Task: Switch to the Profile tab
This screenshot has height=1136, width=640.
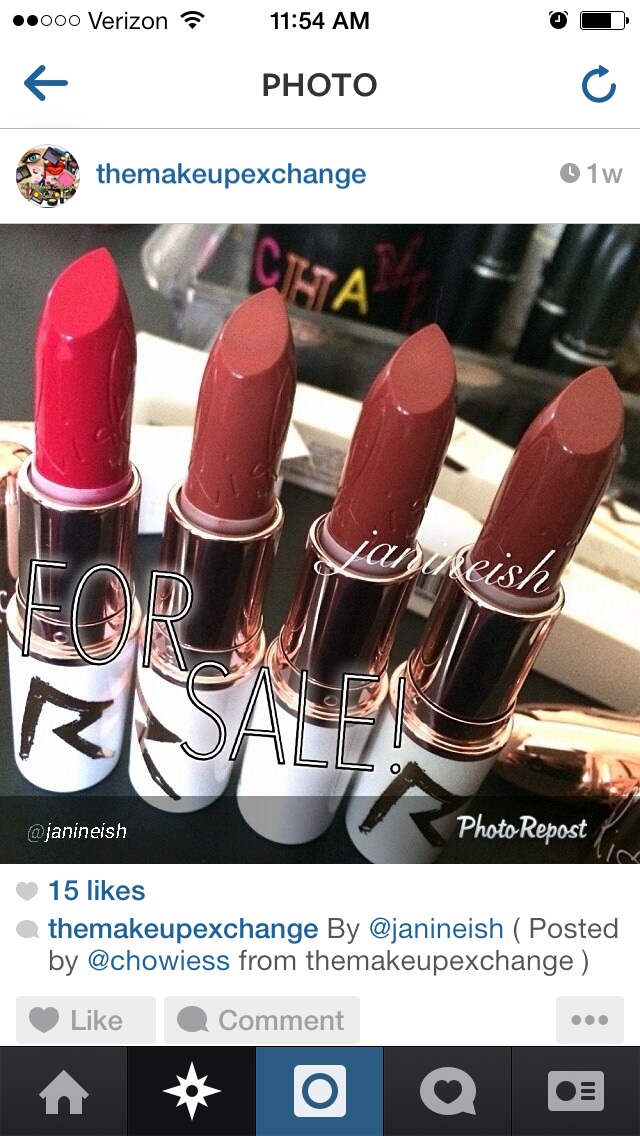Action: (576, 1091)
